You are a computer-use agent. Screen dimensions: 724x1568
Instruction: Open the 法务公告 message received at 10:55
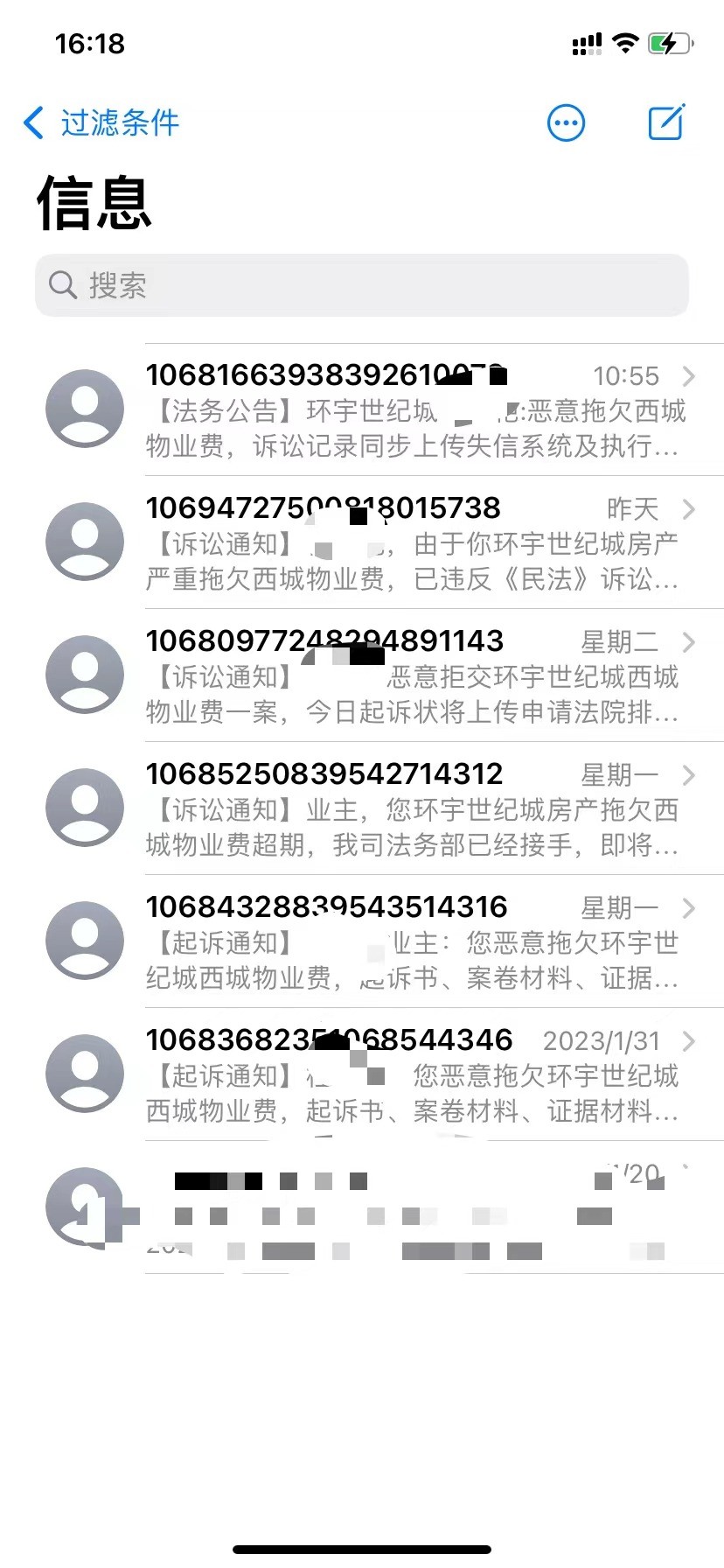tap(411, 410)
